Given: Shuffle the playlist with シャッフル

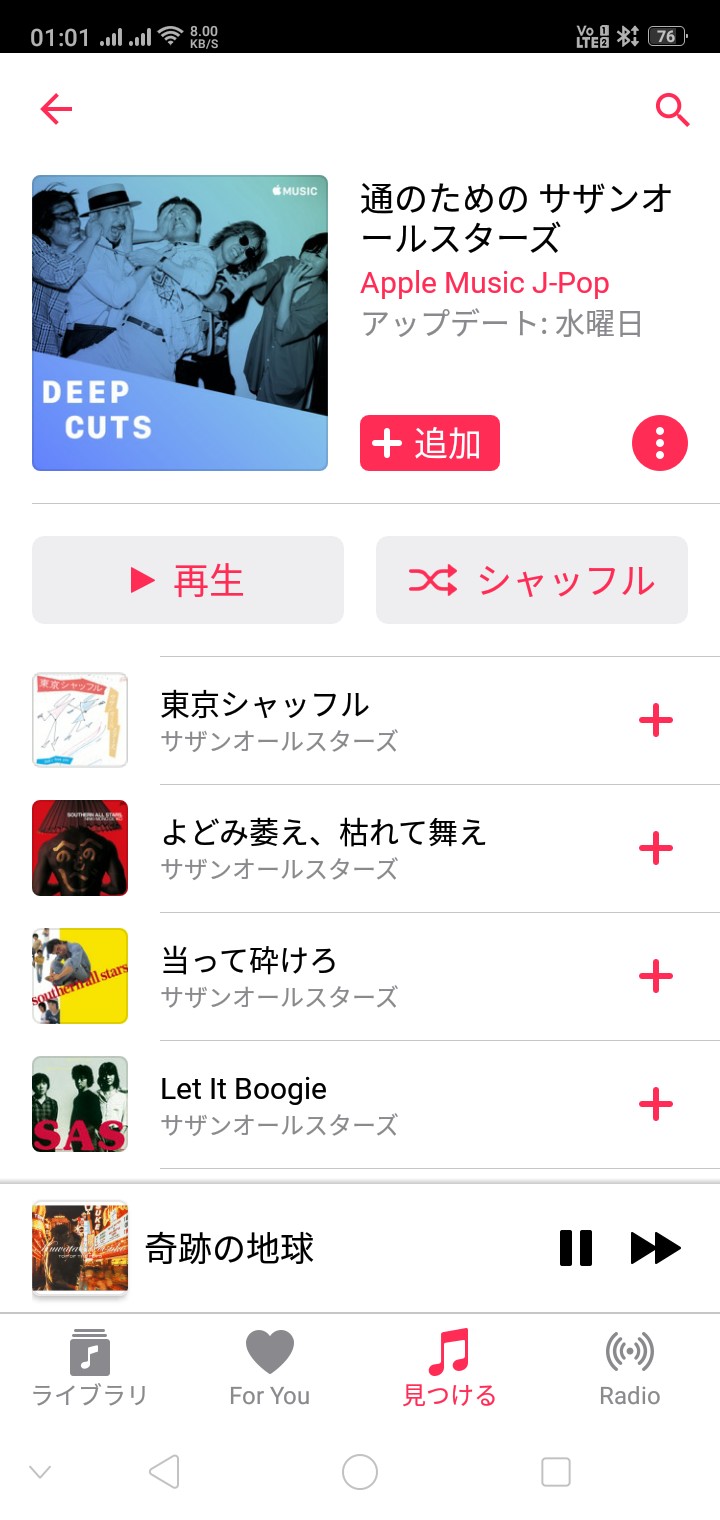Looking at the screenshot, I should tap(532, 580).
